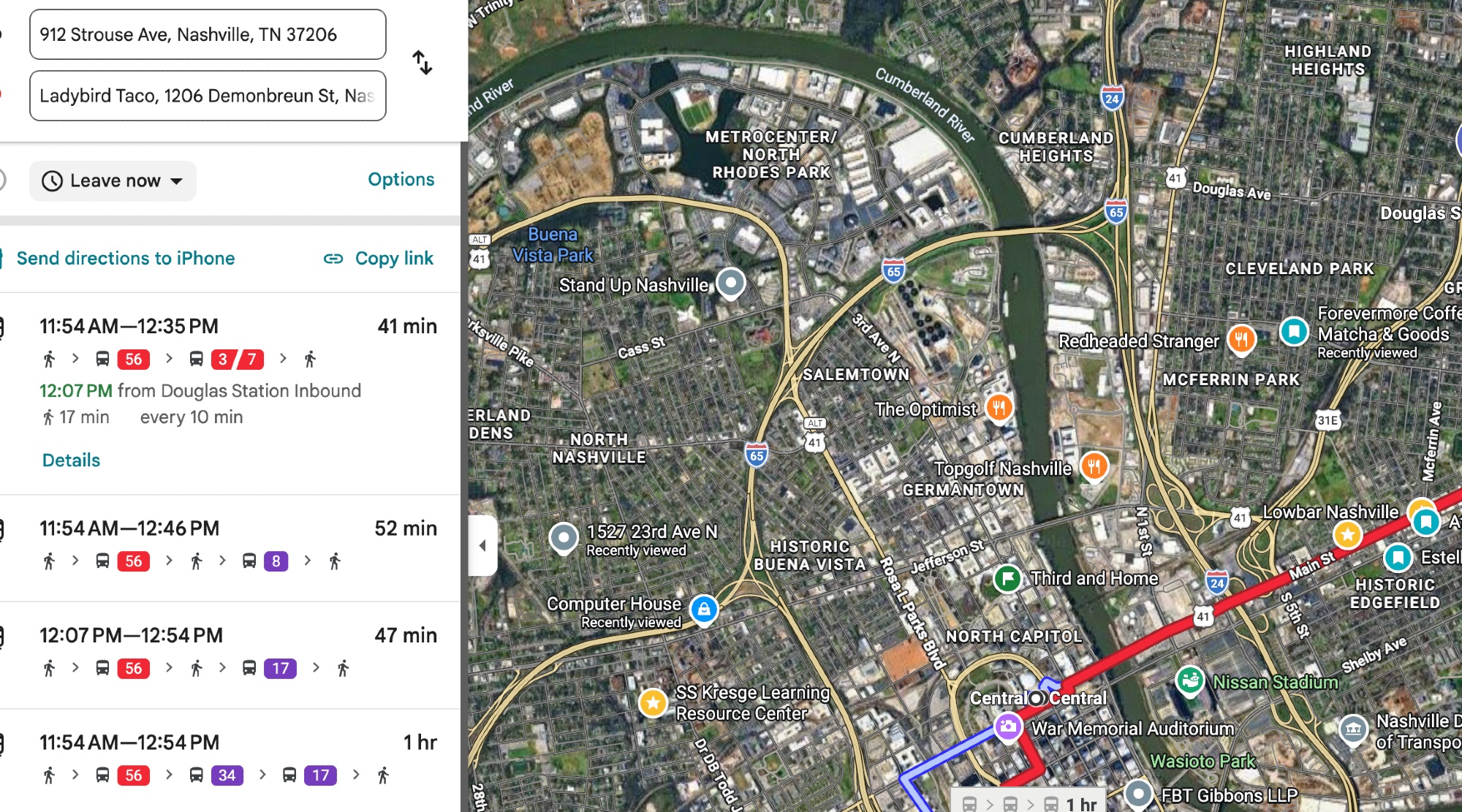Edit the starting address 912 Strouse Ave
1462x812 pixels.
pos(207,34)
